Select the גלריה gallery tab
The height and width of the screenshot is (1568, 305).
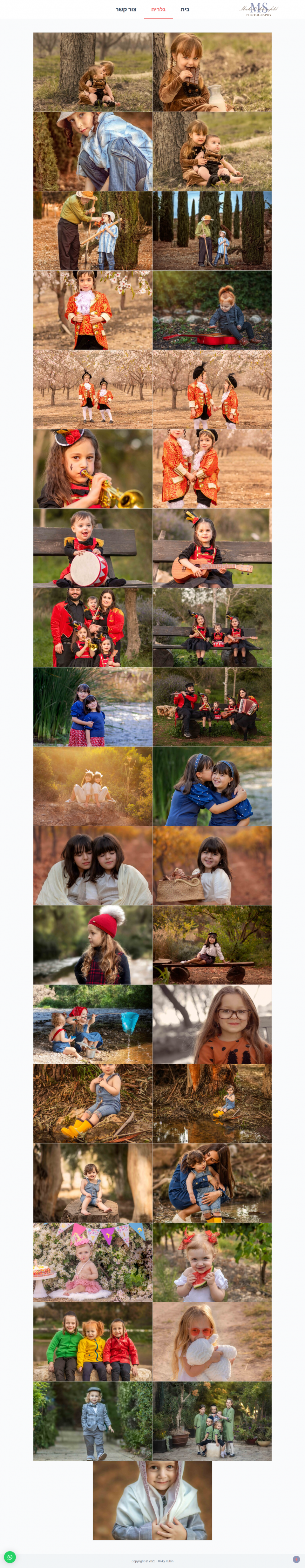tap(158, 10)
